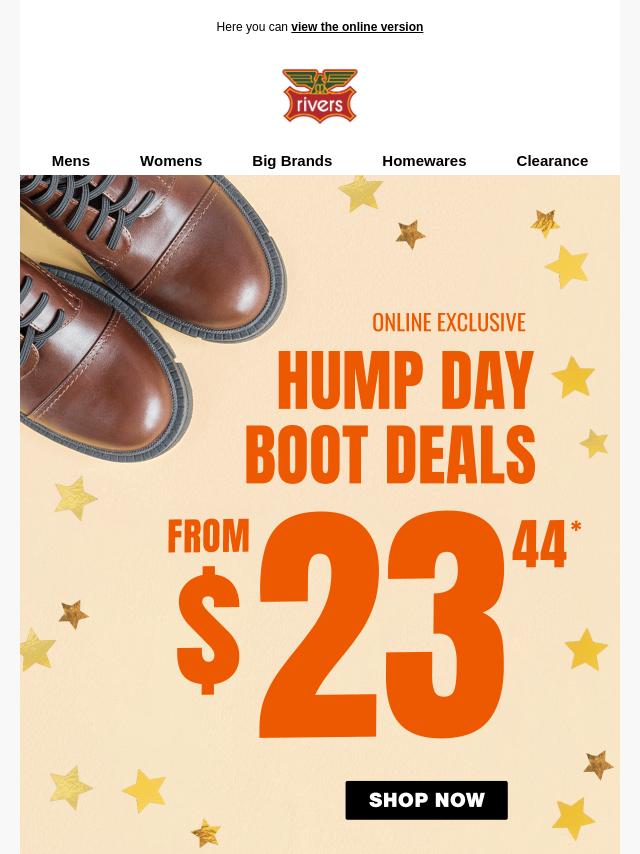
Task: Open the Womens category
Action: (171, 160)
